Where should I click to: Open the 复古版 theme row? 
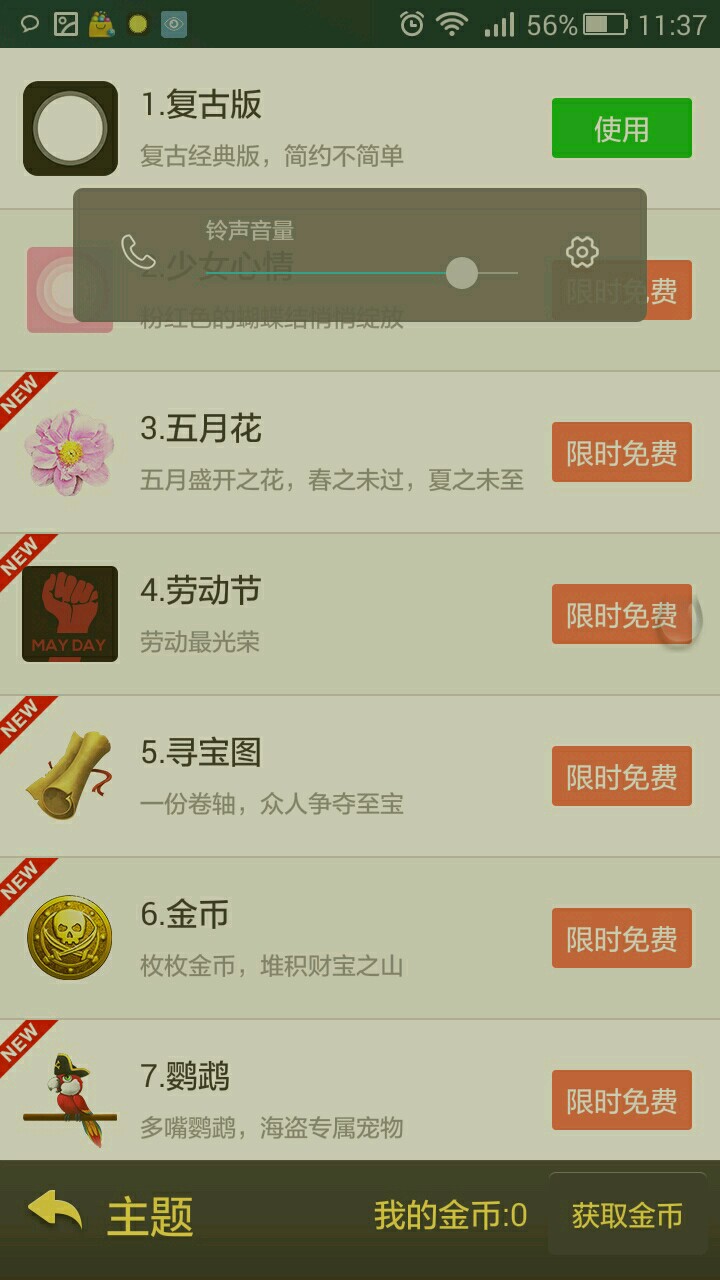[300, 128]
